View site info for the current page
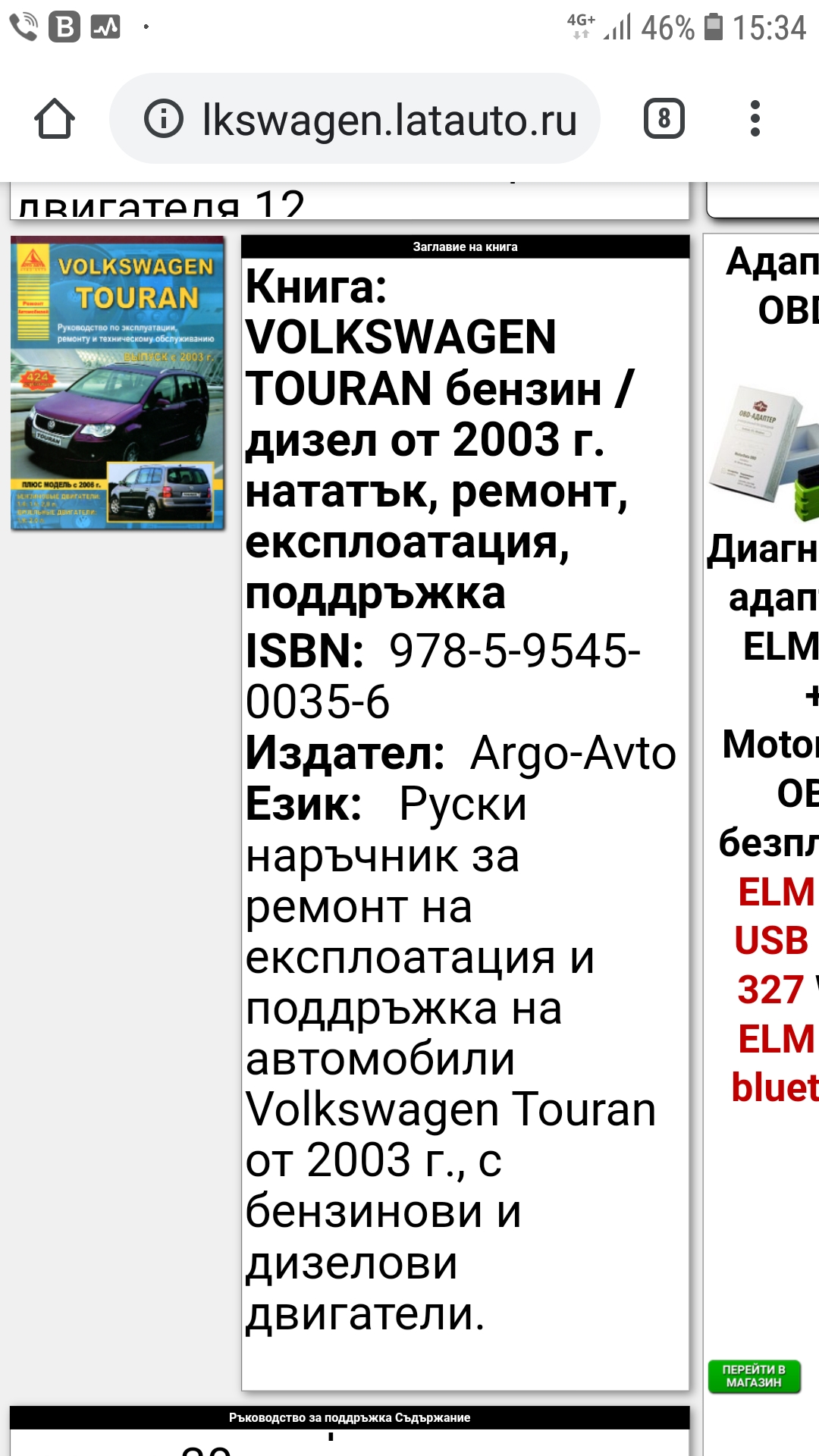 point(164,119)
